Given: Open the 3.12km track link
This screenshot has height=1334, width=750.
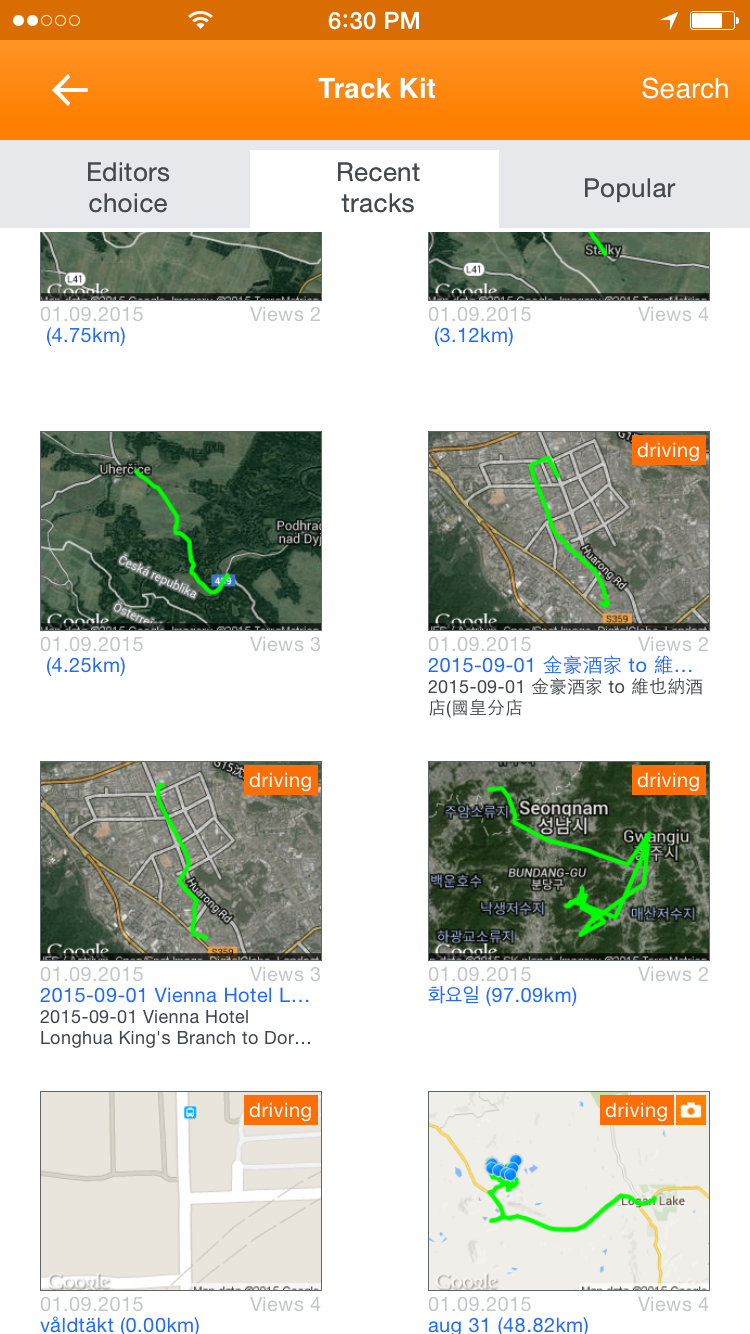Looking at the screenshot, I should (473, 336).
